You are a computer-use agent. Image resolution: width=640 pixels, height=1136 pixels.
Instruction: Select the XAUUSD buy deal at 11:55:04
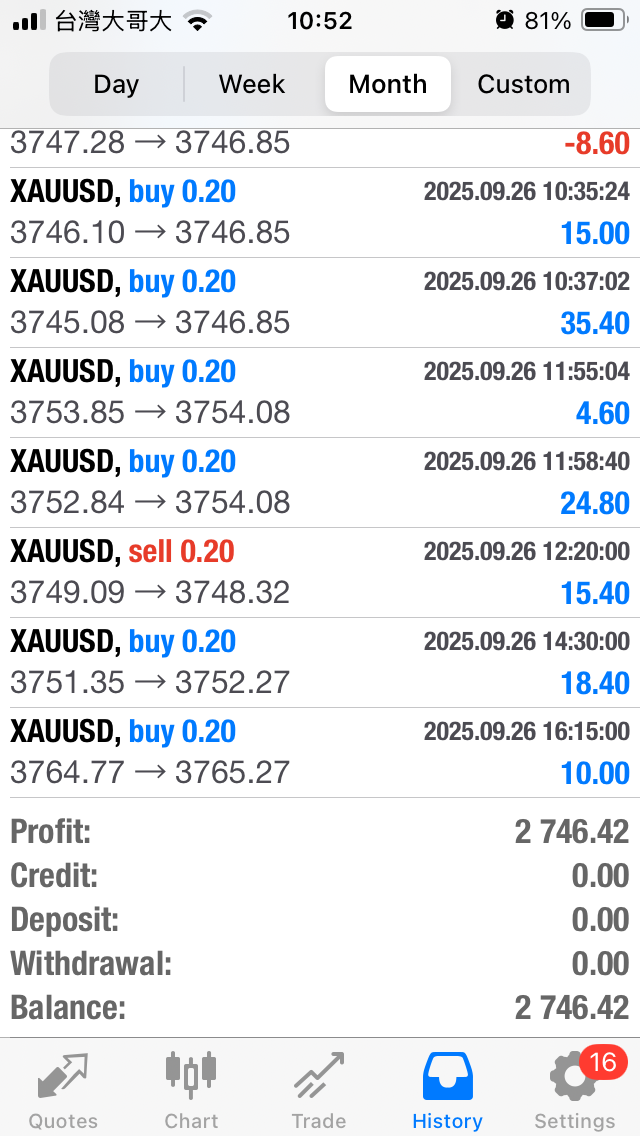[320, 392]
